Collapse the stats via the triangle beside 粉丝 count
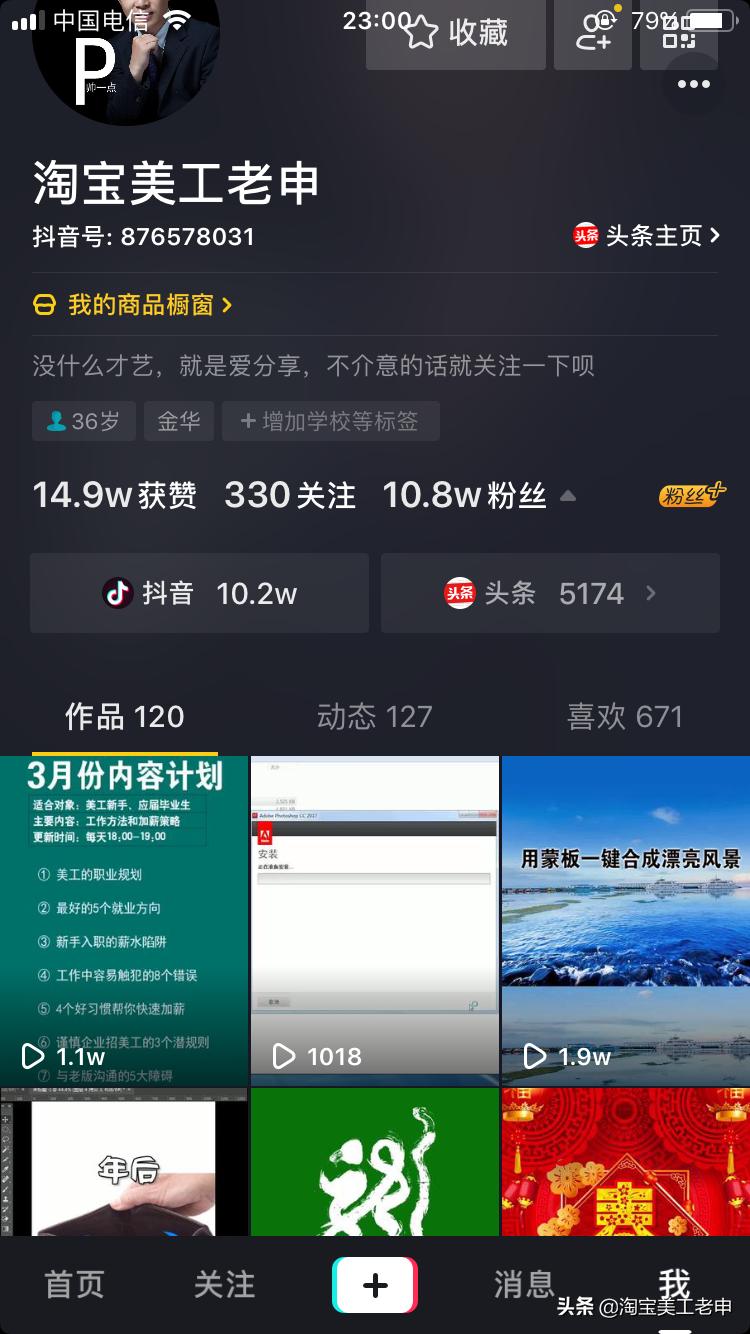 point(567,496)
